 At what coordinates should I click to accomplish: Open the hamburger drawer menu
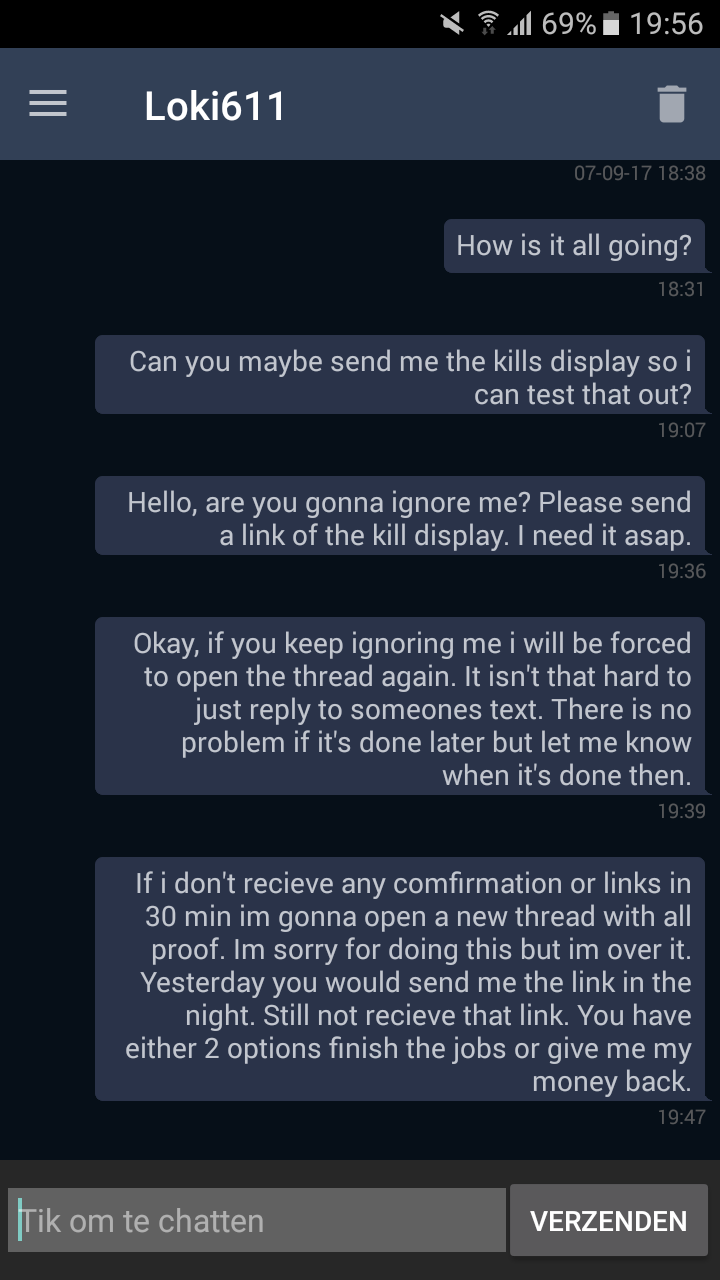coord(48,104)
